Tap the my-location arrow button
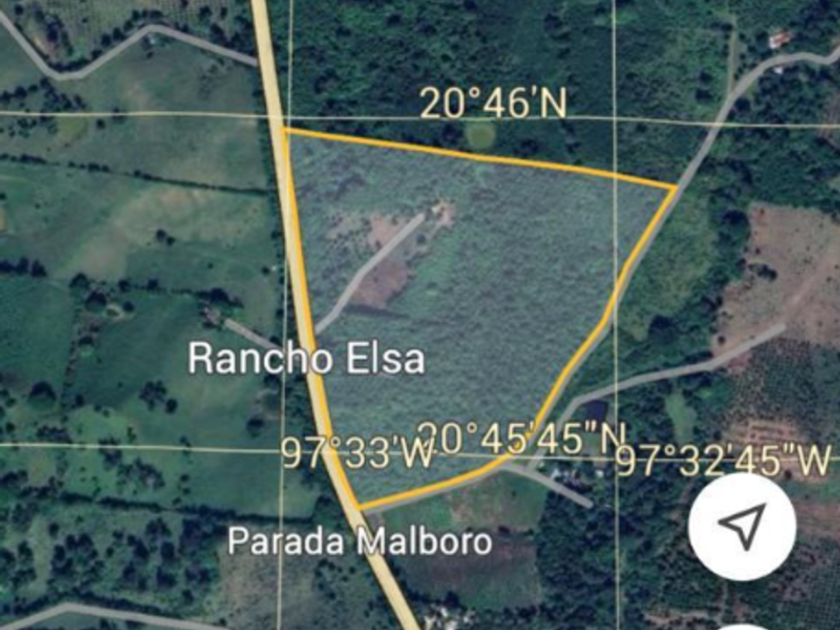The image size is (840, 630). [741, 526]
